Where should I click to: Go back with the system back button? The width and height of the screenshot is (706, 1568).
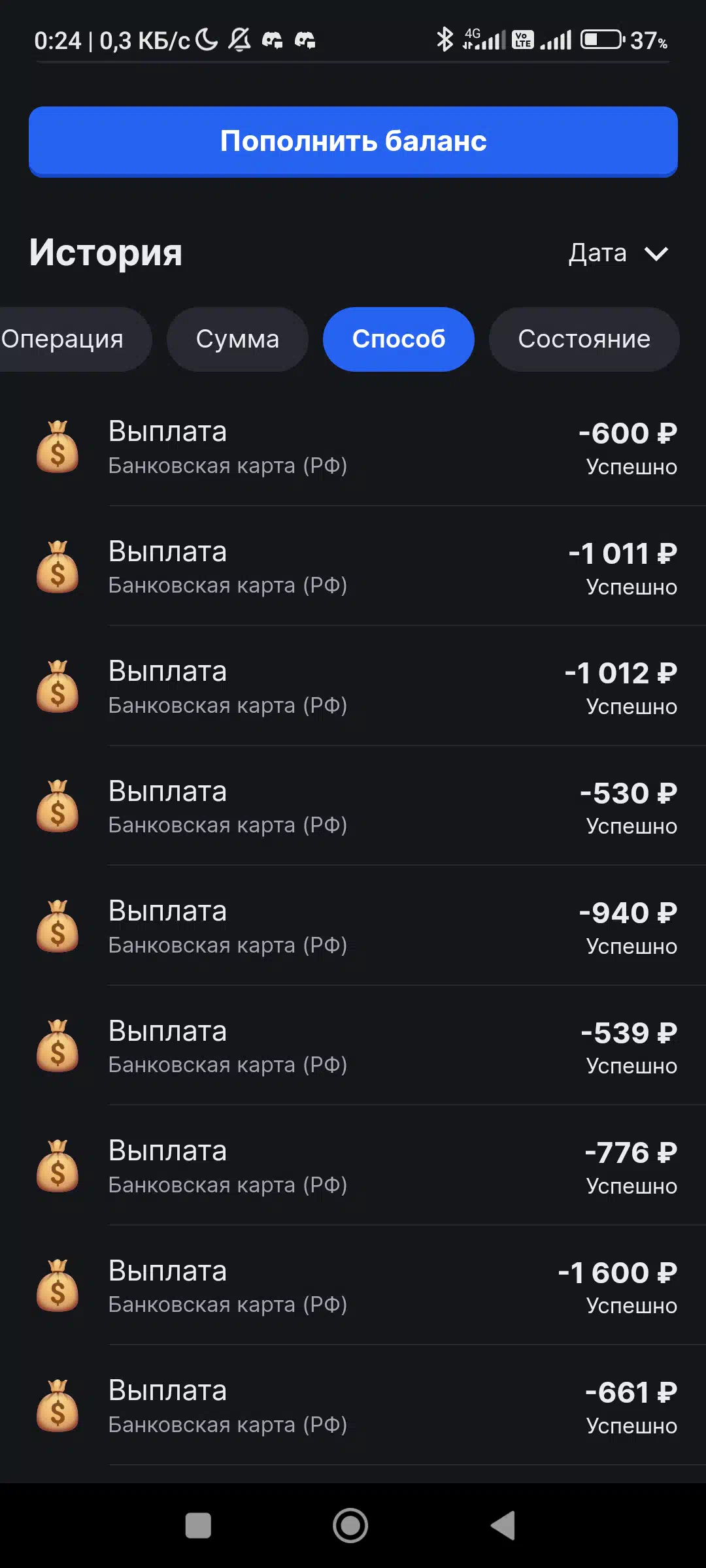(503, 1526)
